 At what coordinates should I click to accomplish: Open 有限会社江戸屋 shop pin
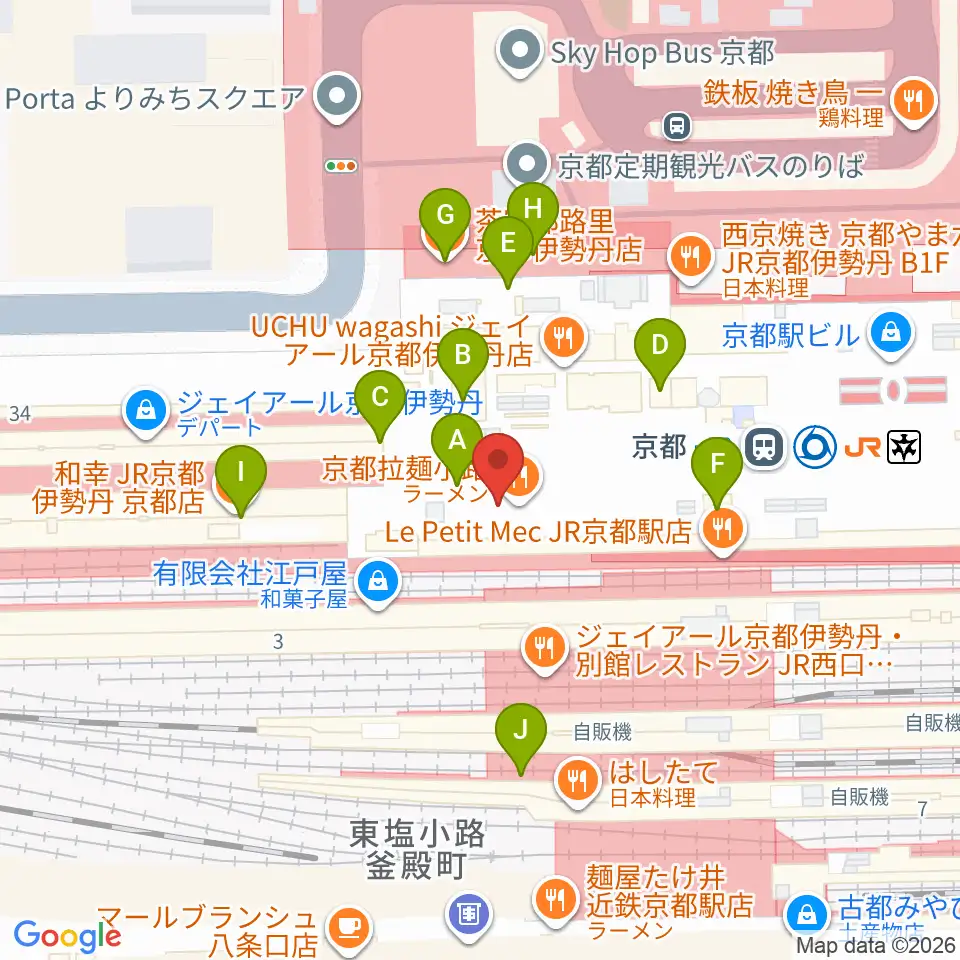point(378,583)
